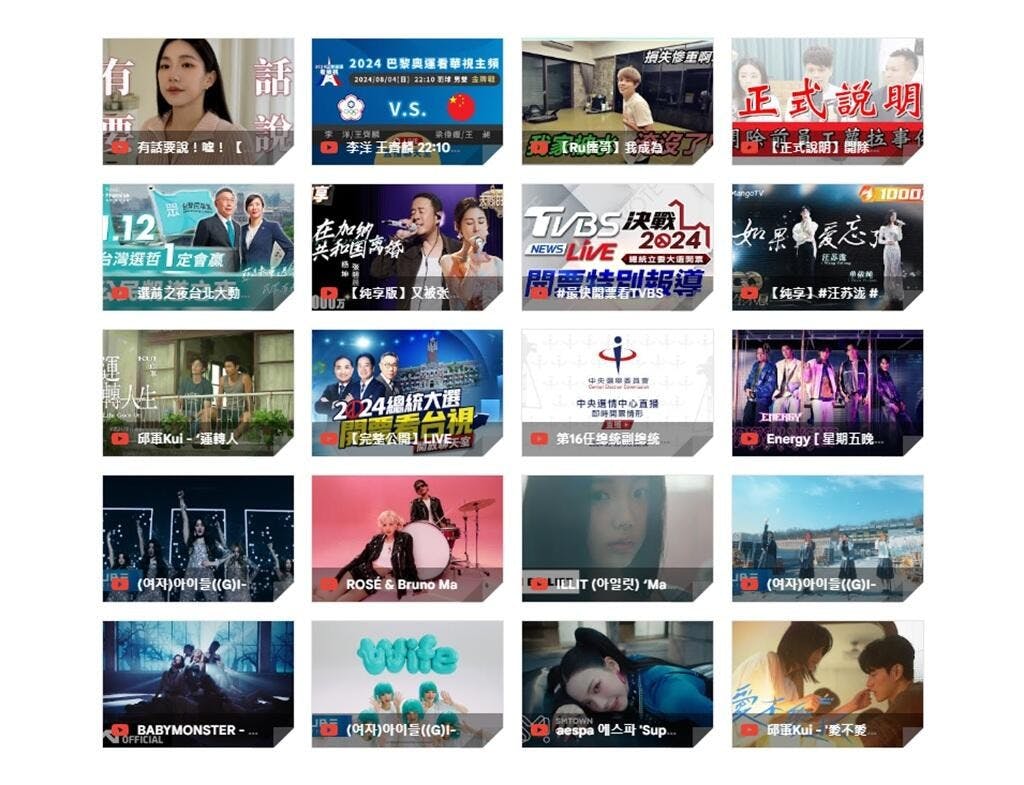
Task: Open 第16任總統副總統 election broadcast video
Action: [617, 393]
